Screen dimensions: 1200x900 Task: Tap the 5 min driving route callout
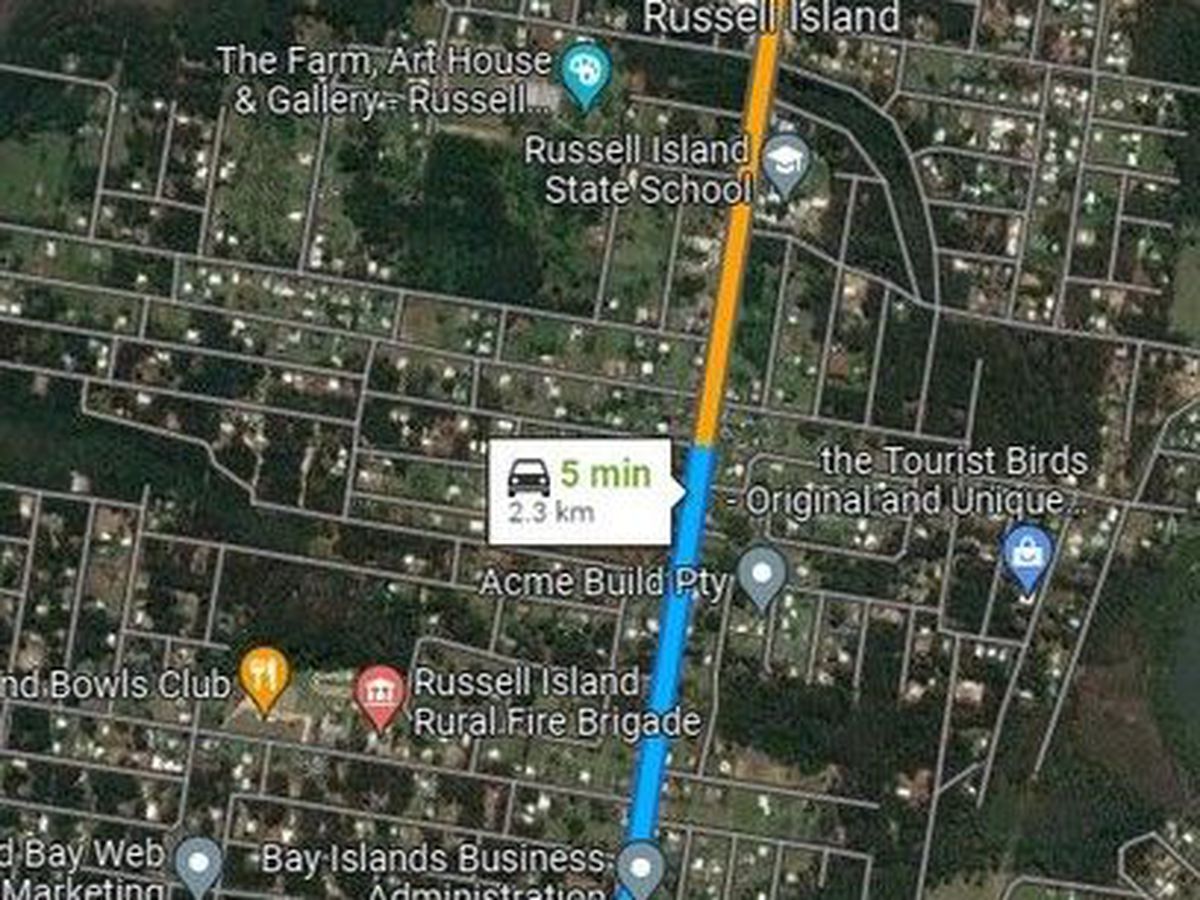[x=579, y=491]
